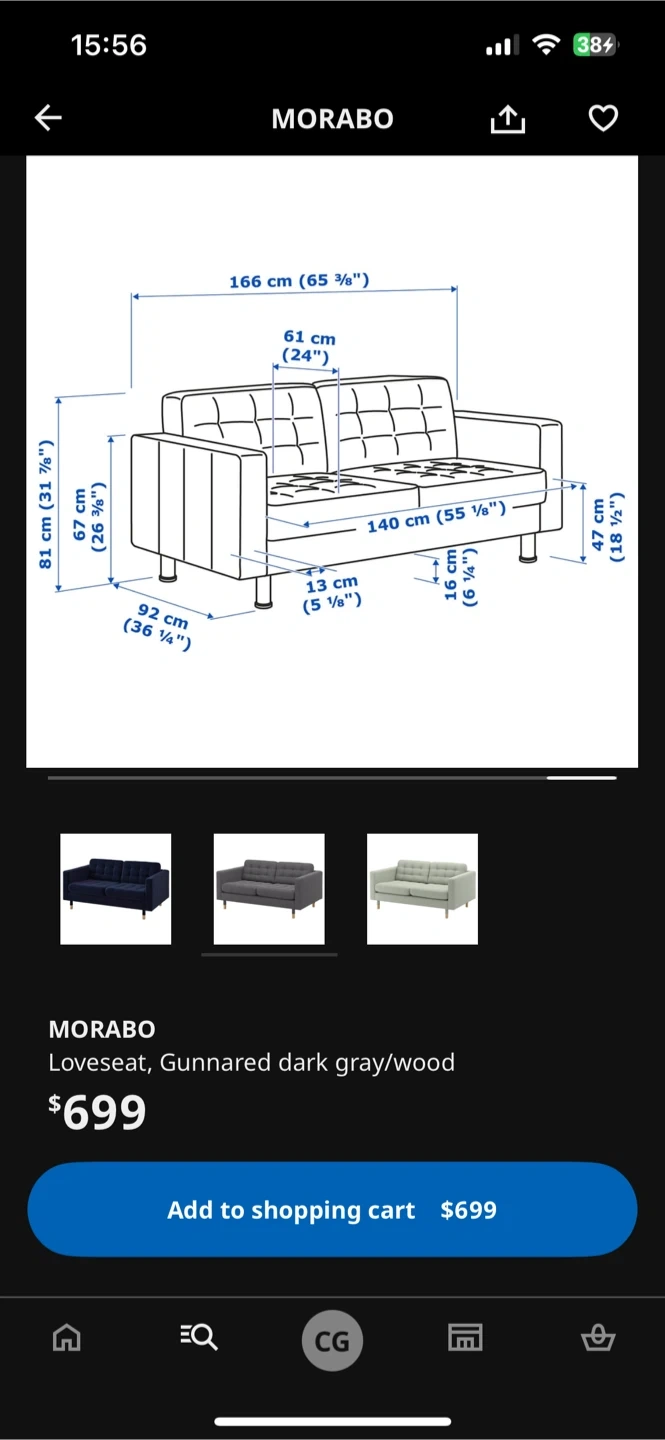Open the CG profile tab
Viewport: 665px width, 1440px height.
[x=332, y=1340]
